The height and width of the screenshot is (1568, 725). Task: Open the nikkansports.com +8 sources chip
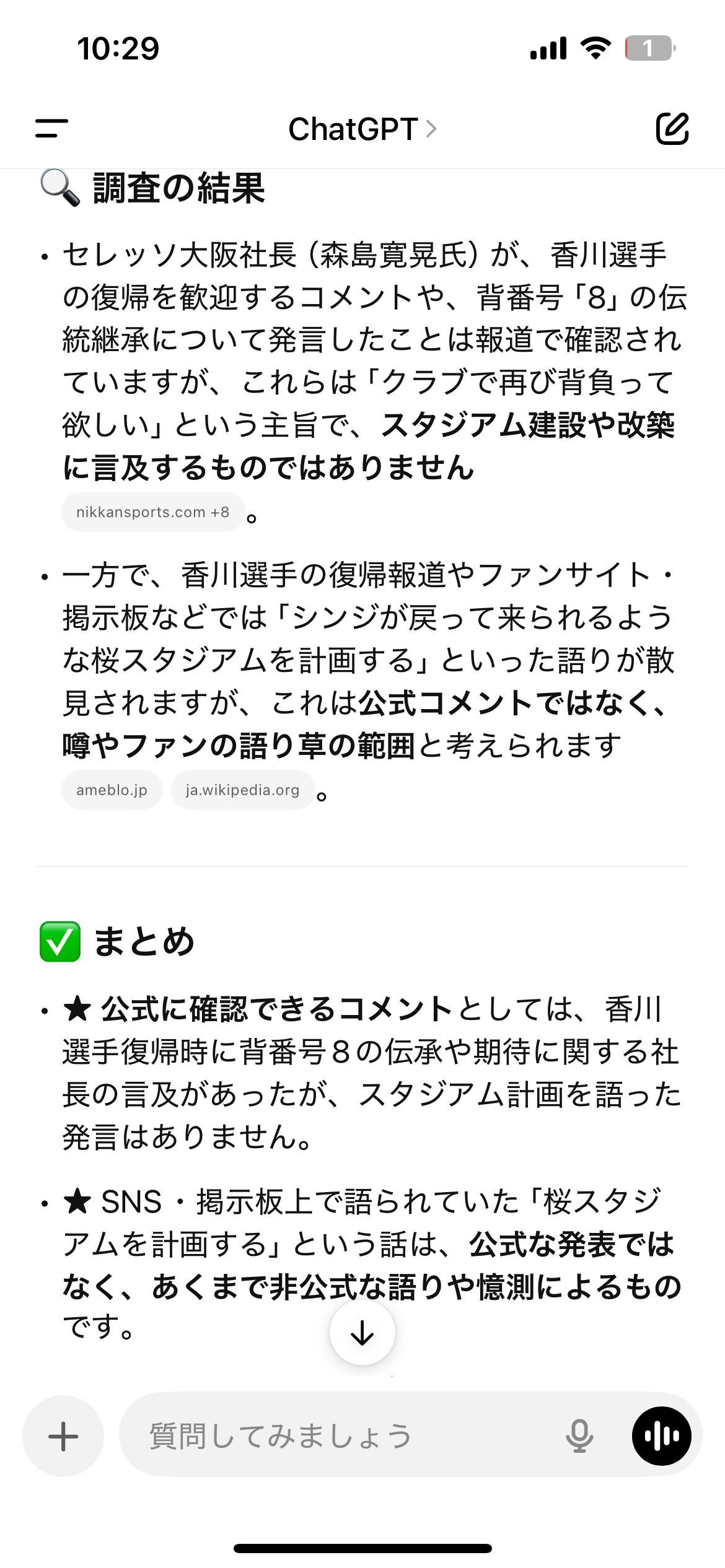pyautogui.click(x=152, y=512)
